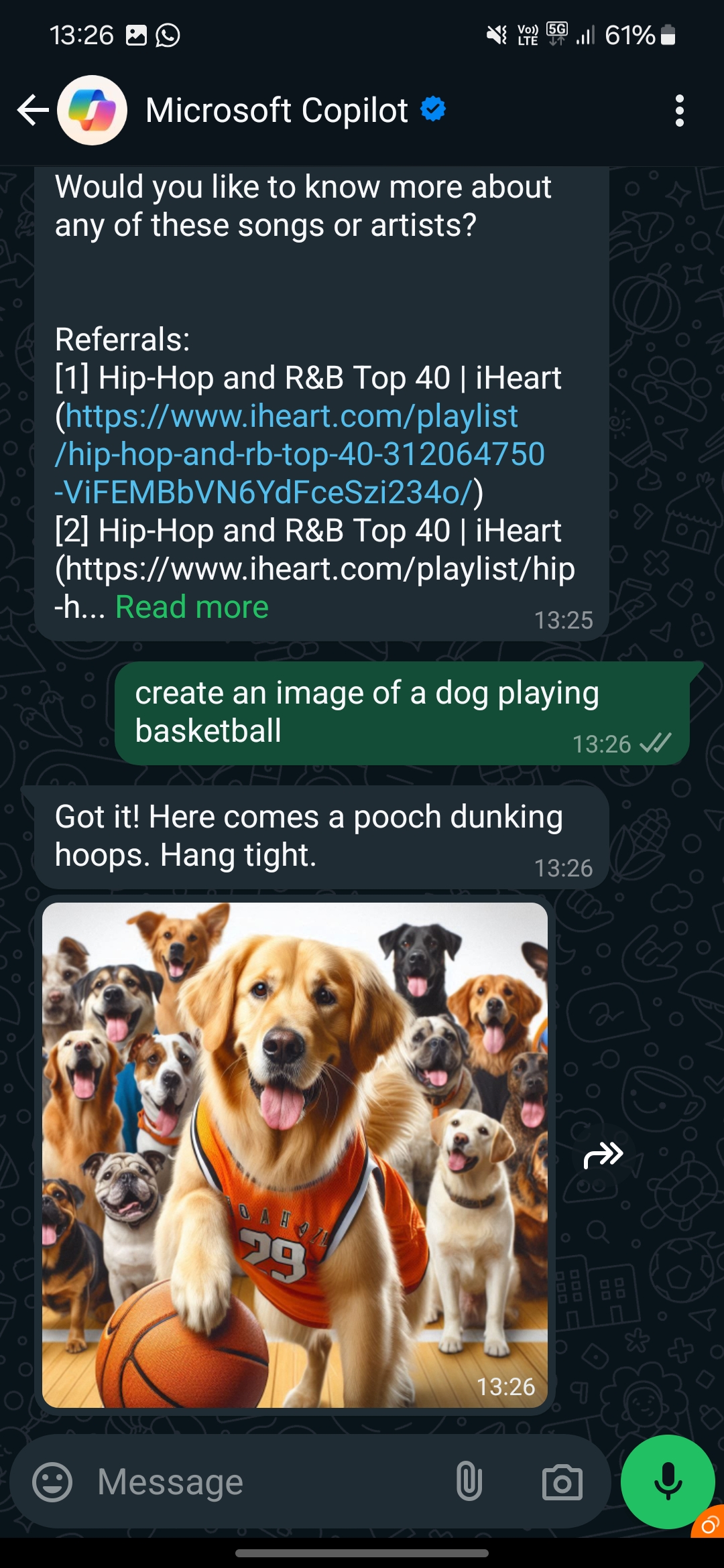Go back to the chat list
This screenshot has width=724, height=1568.
pyautogui.click(x=33, y=111)
